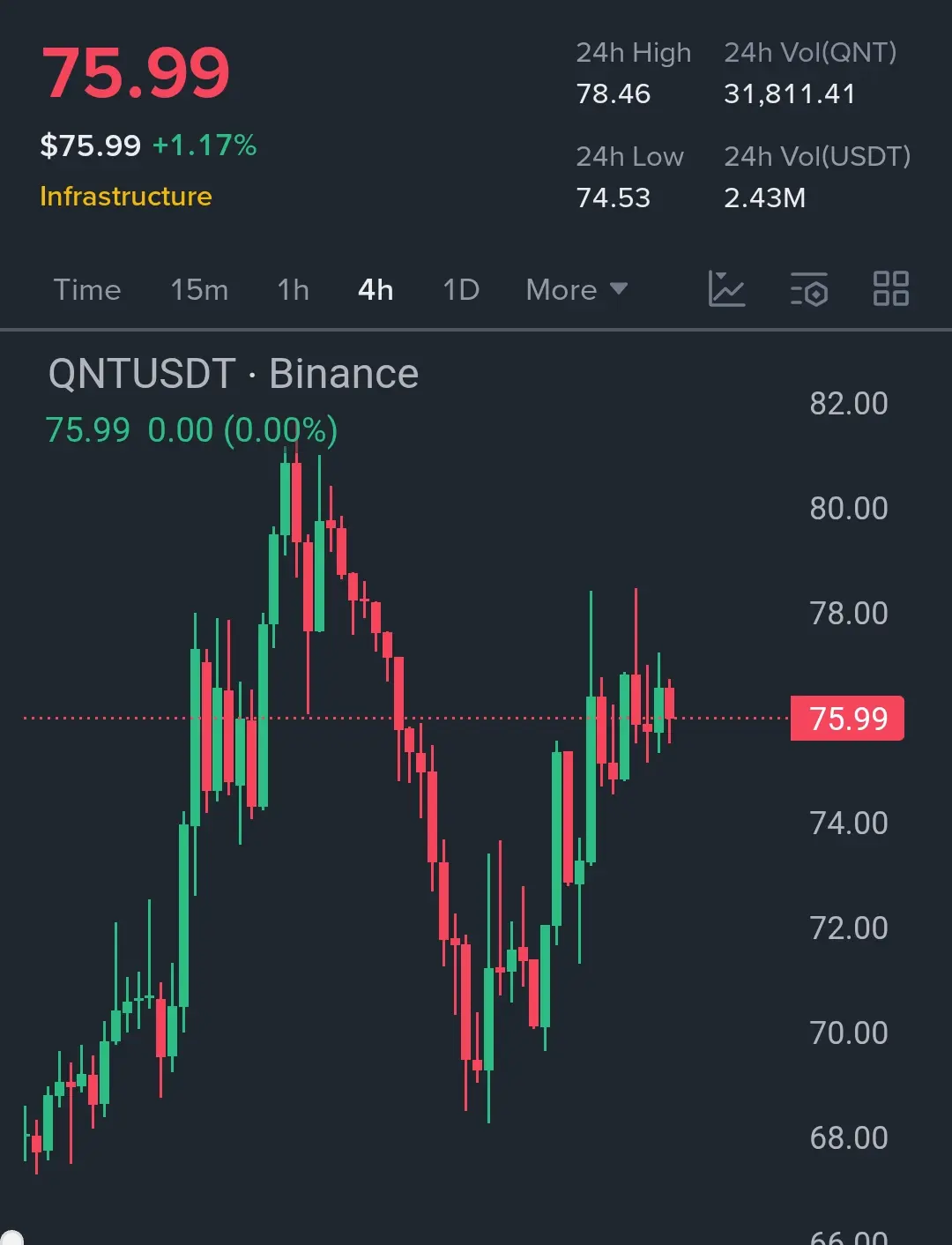Image resolution: width=952 pixels, height=1245 pixels.
Task: Open the chart indicator settings icon
Action: point(808,288)
